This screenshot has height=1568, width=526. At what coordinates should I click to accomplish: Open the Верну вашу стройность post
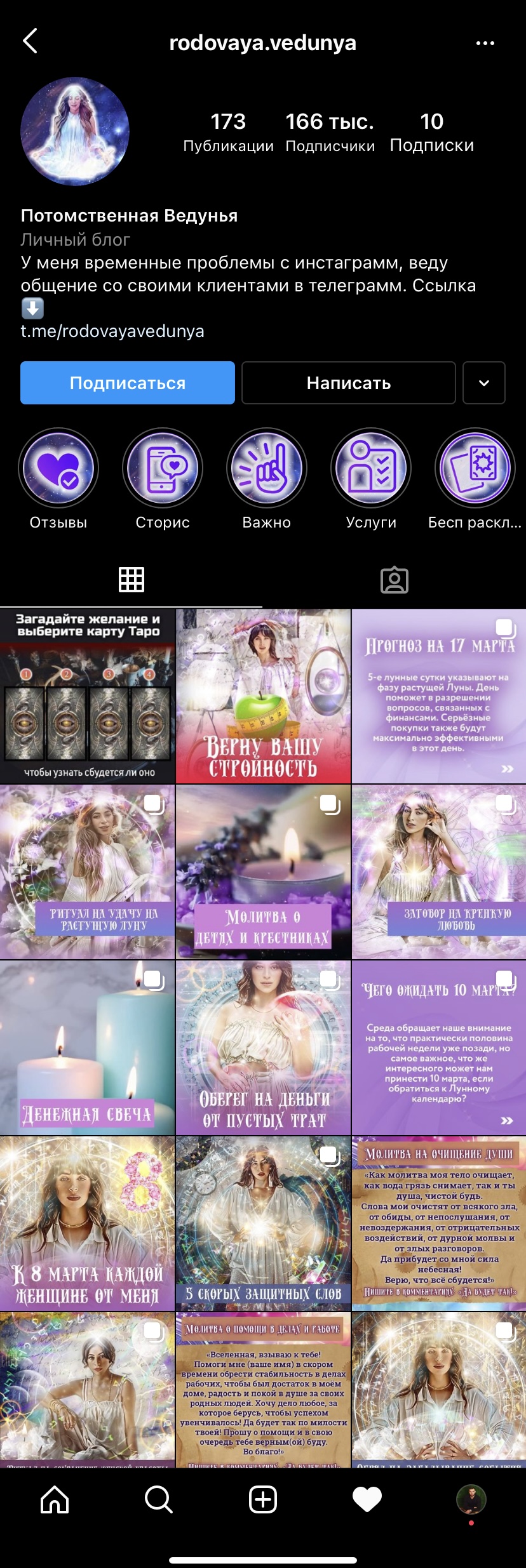pyautogui.click(x=263, y=696)
